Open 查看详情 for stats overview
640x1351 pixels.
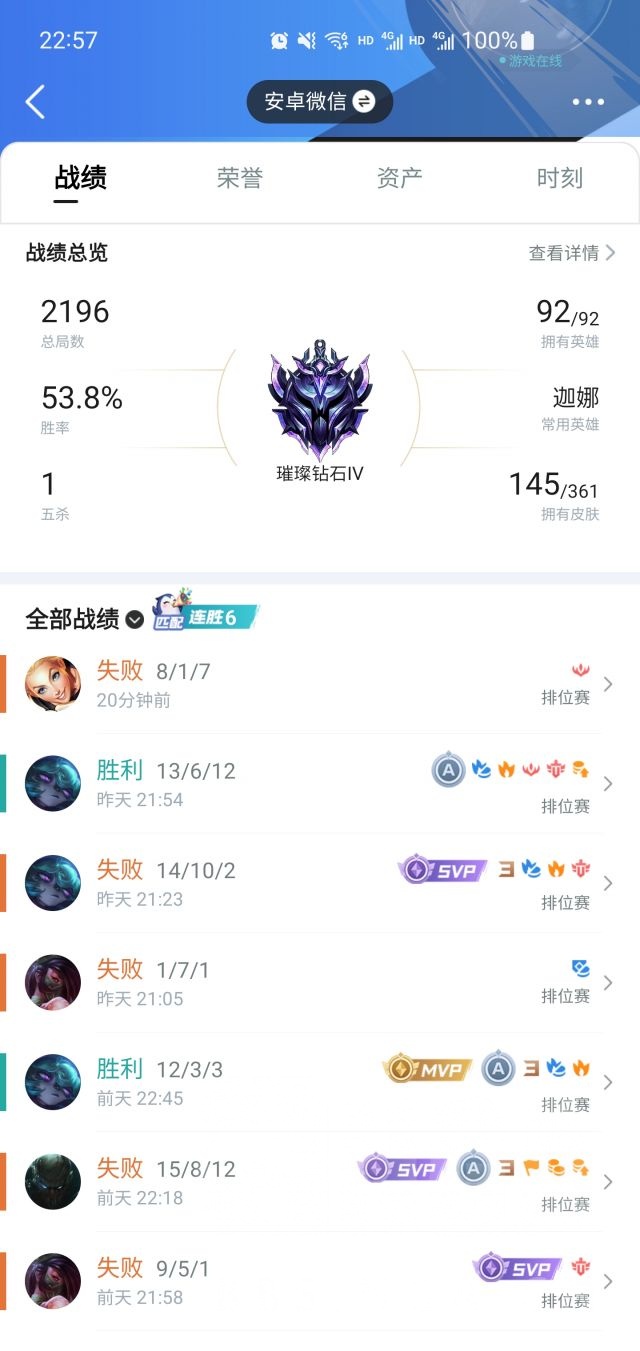coord(571,253)
